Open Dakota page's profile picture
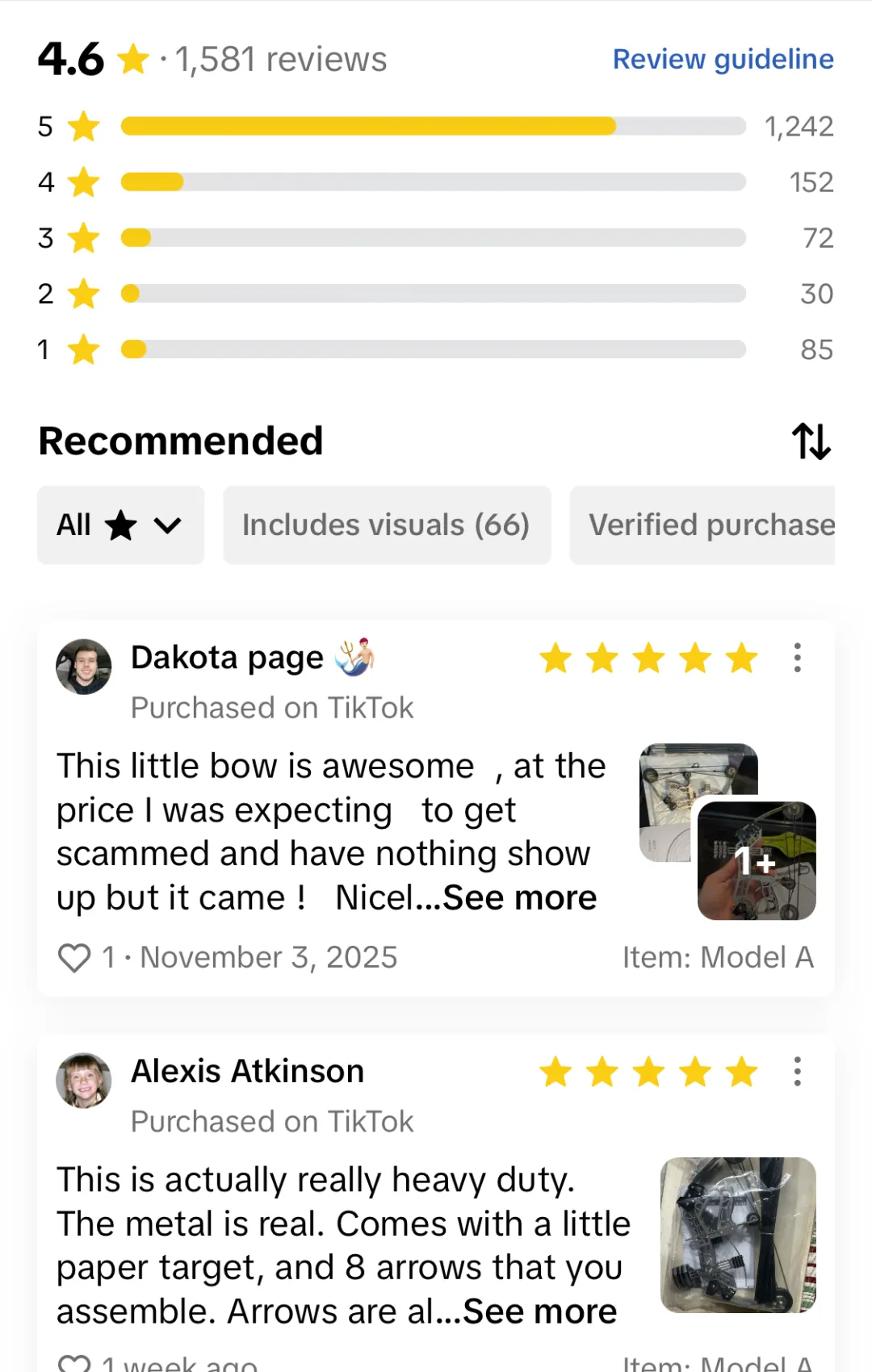This screenshot has height=1372, width=872. pos(83,667)
